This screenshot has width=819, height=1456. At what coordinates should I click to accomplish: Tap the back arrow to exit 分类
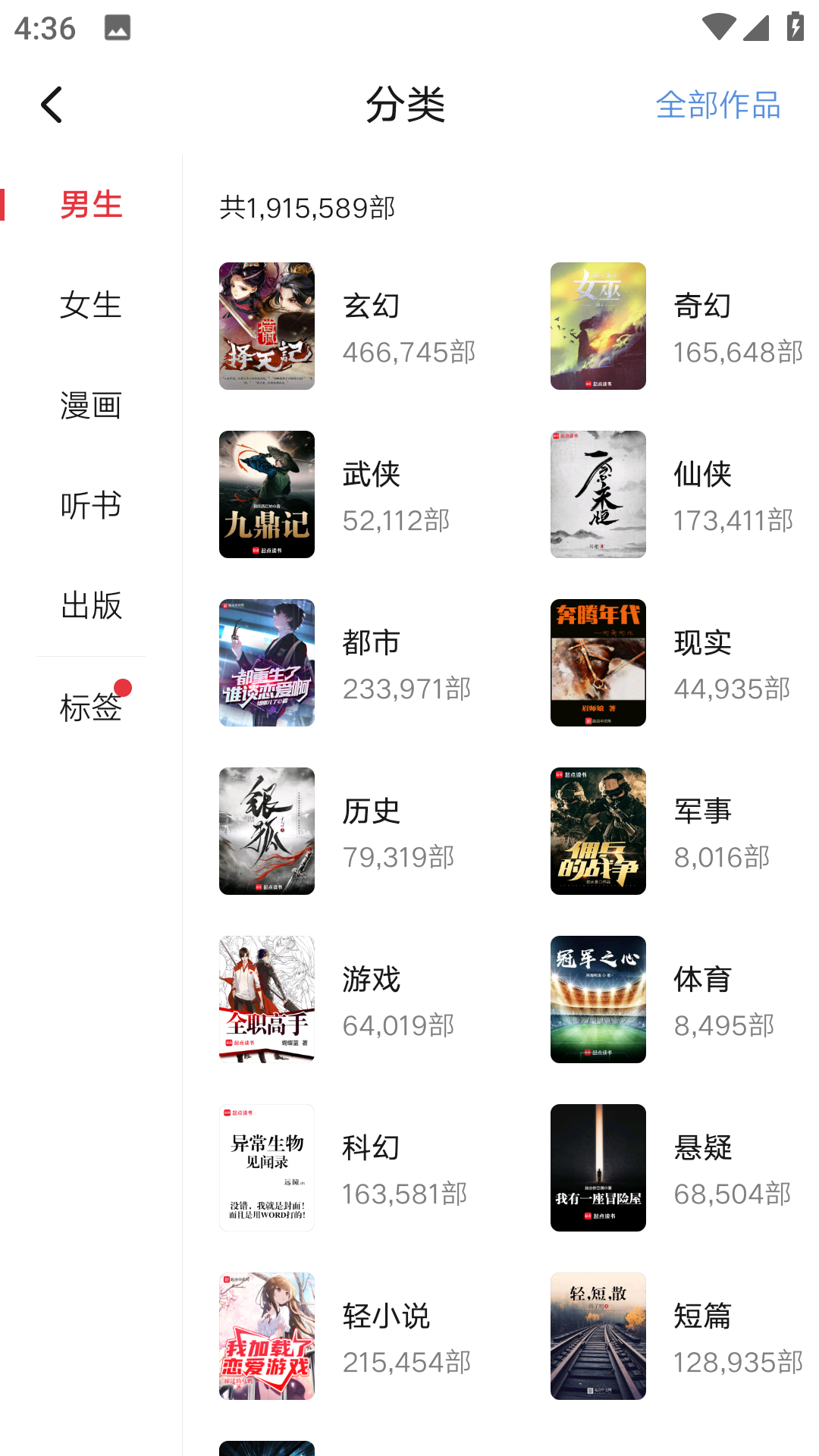point(52,103)
